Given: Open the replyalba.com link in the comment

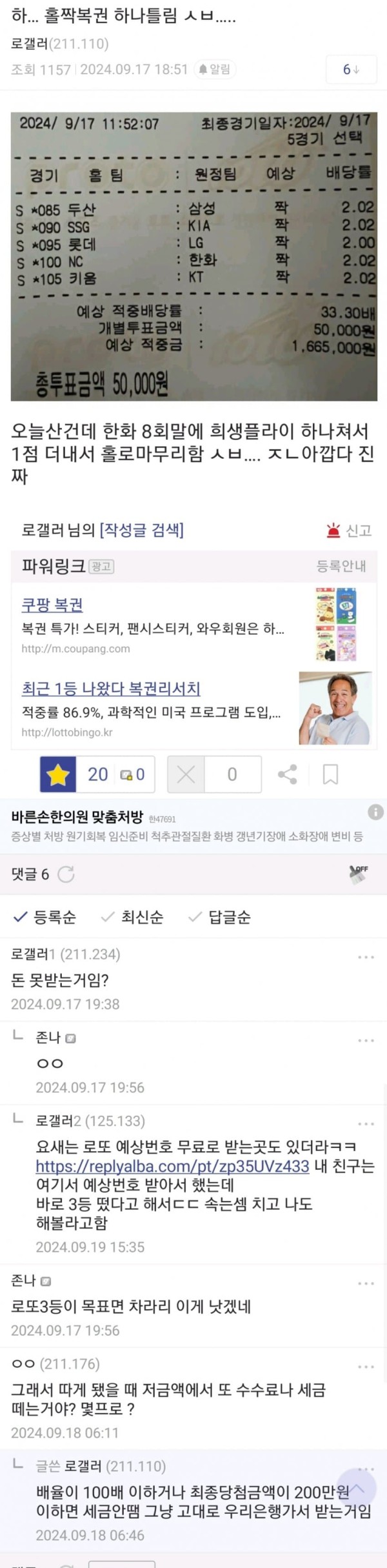Looking at the screenshot, I should (172, 1165).
